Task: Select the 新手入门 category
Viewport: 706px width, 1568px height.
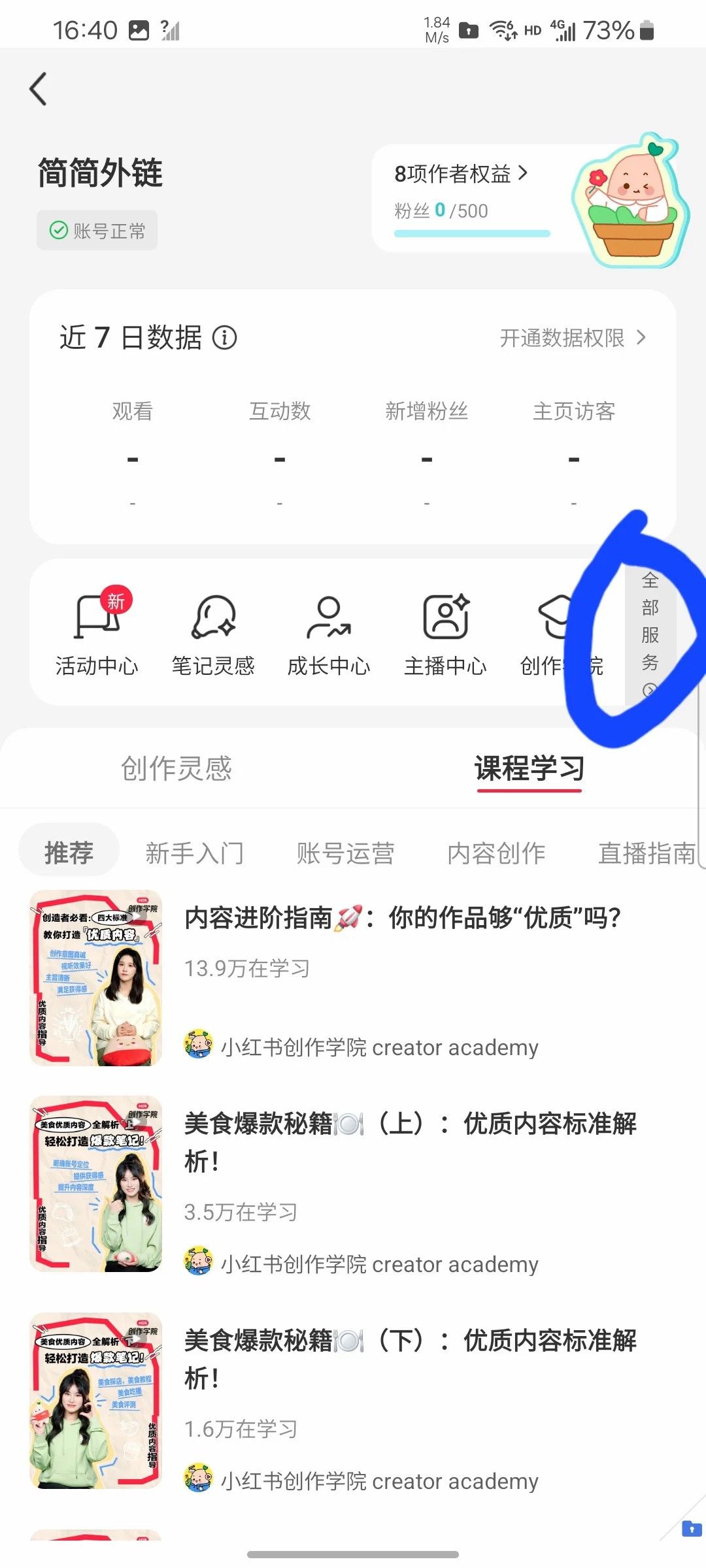Action: (195, 853)
